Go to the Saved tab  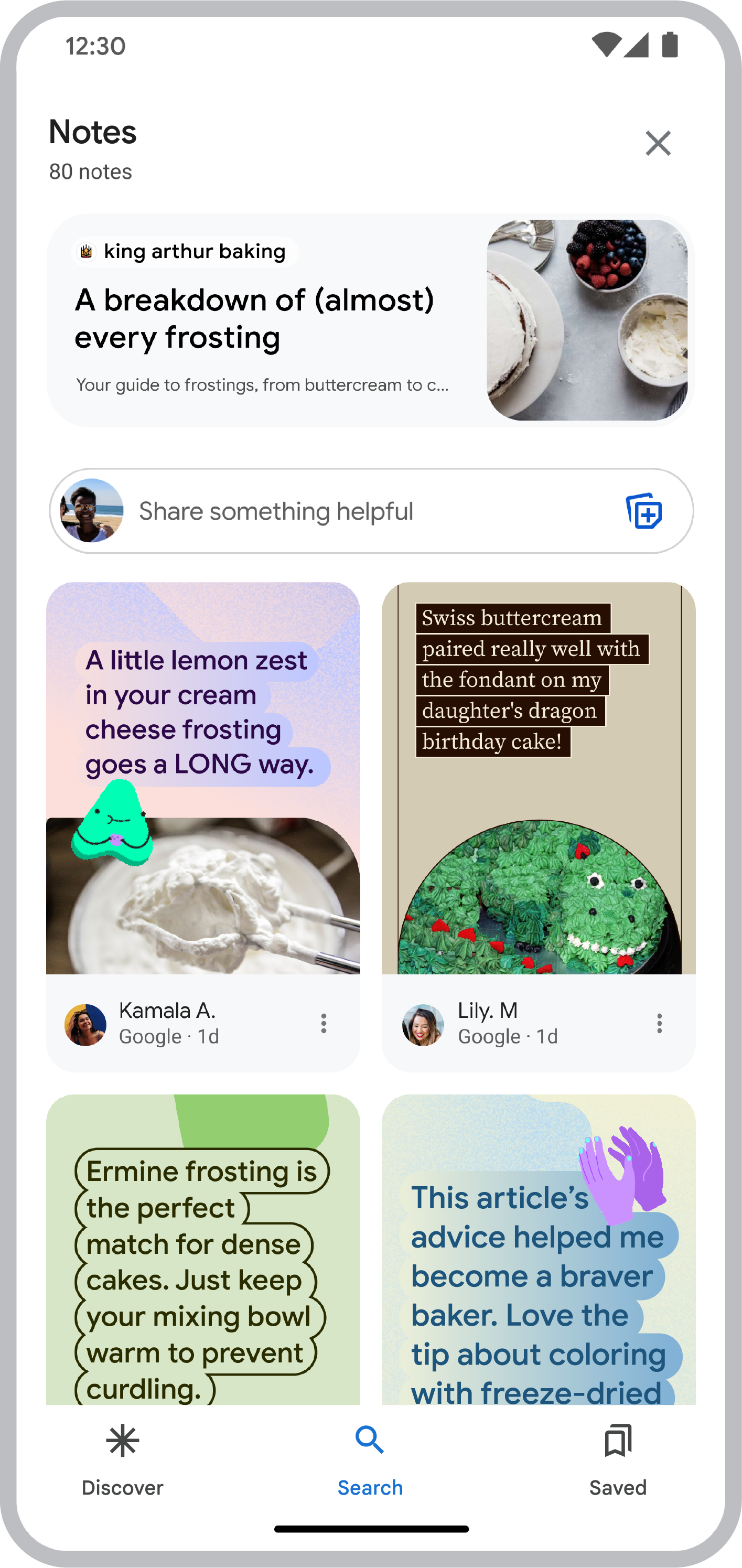coord(617,1459)
